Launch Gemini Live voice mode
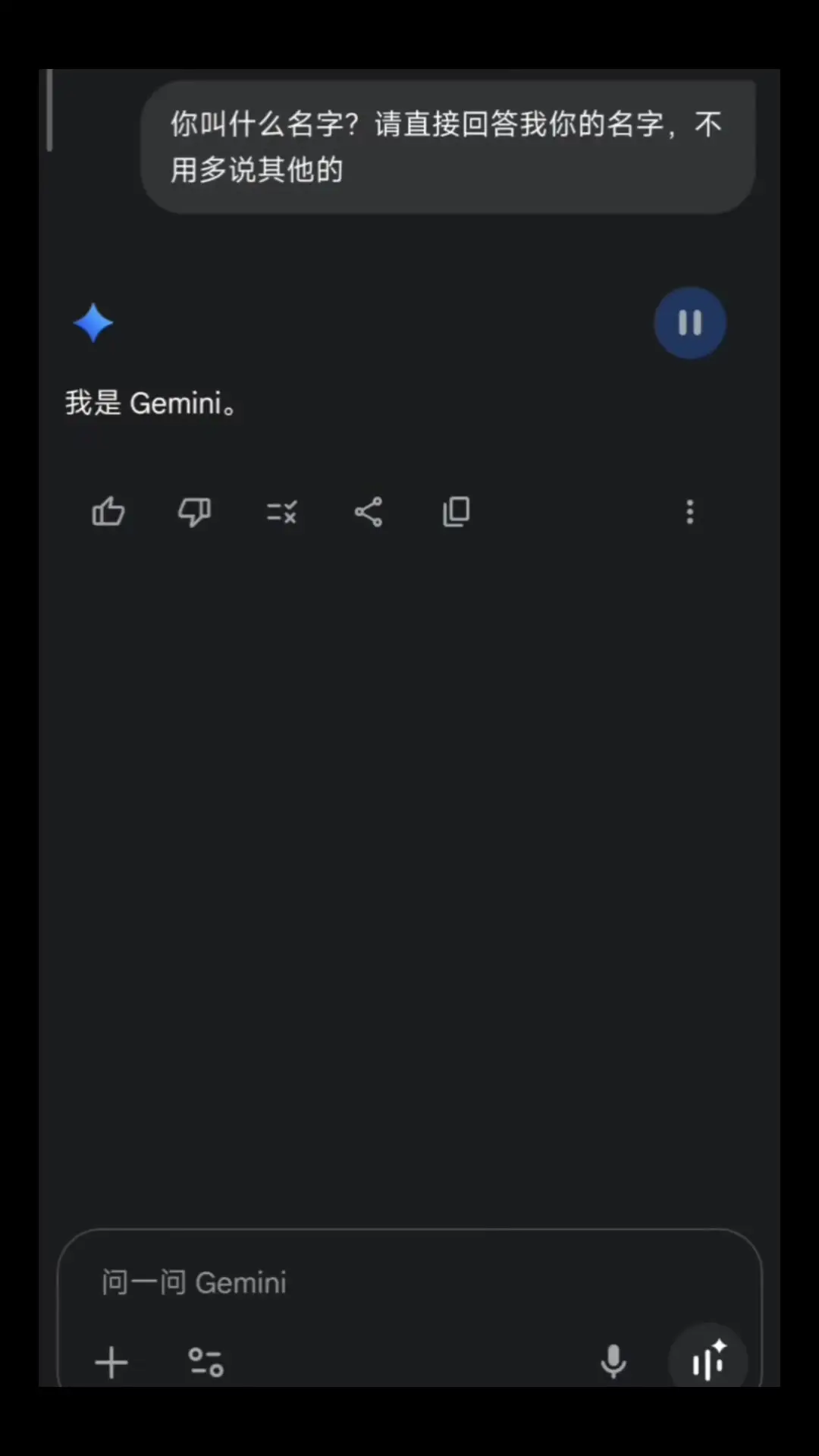Screen dimensions: 819x1456 click(708, 1361)
